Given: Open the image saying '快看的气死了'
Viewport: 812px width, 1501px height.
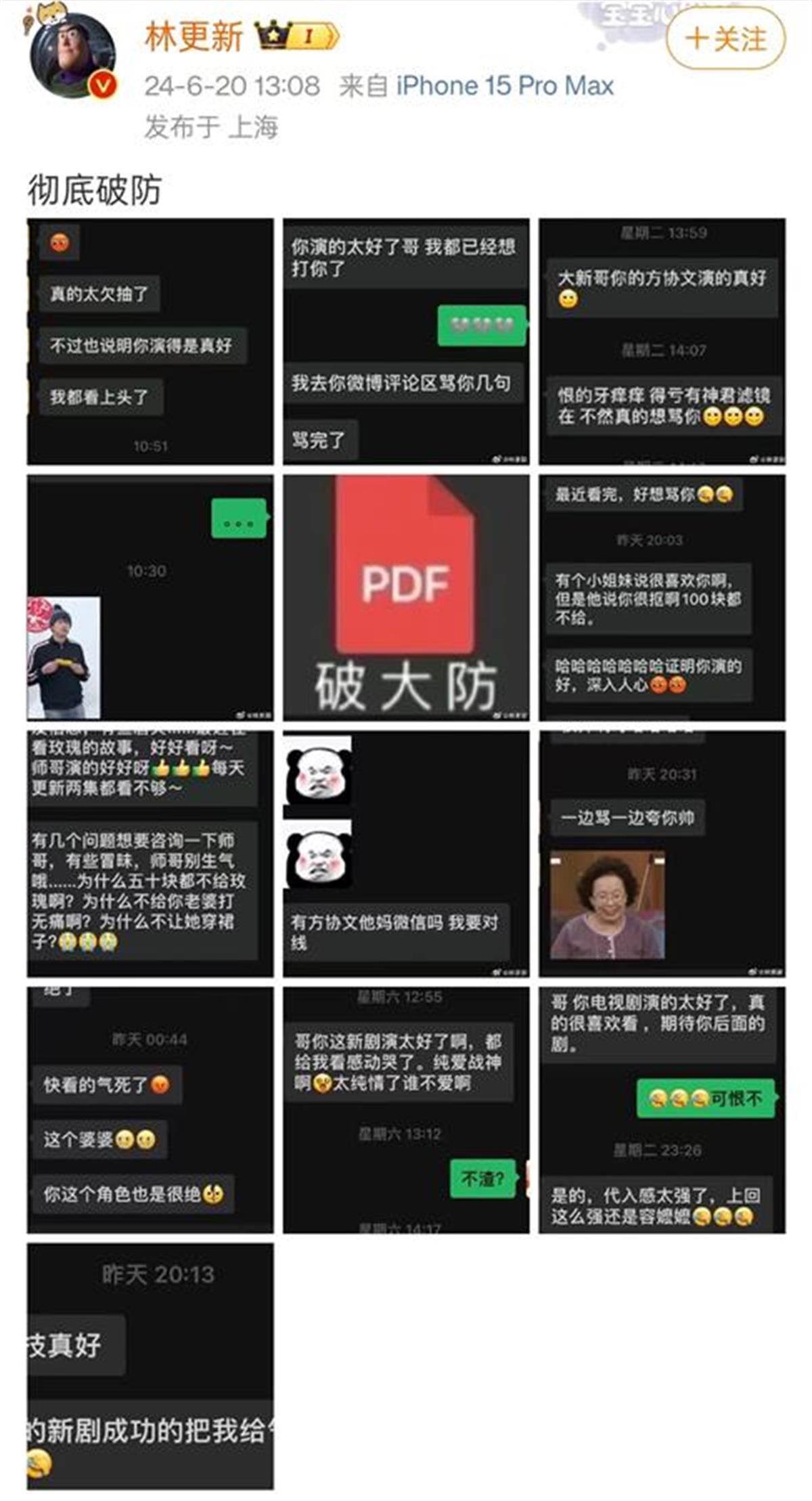Looking at the screenshot, I should click(x=150, y=1109).
